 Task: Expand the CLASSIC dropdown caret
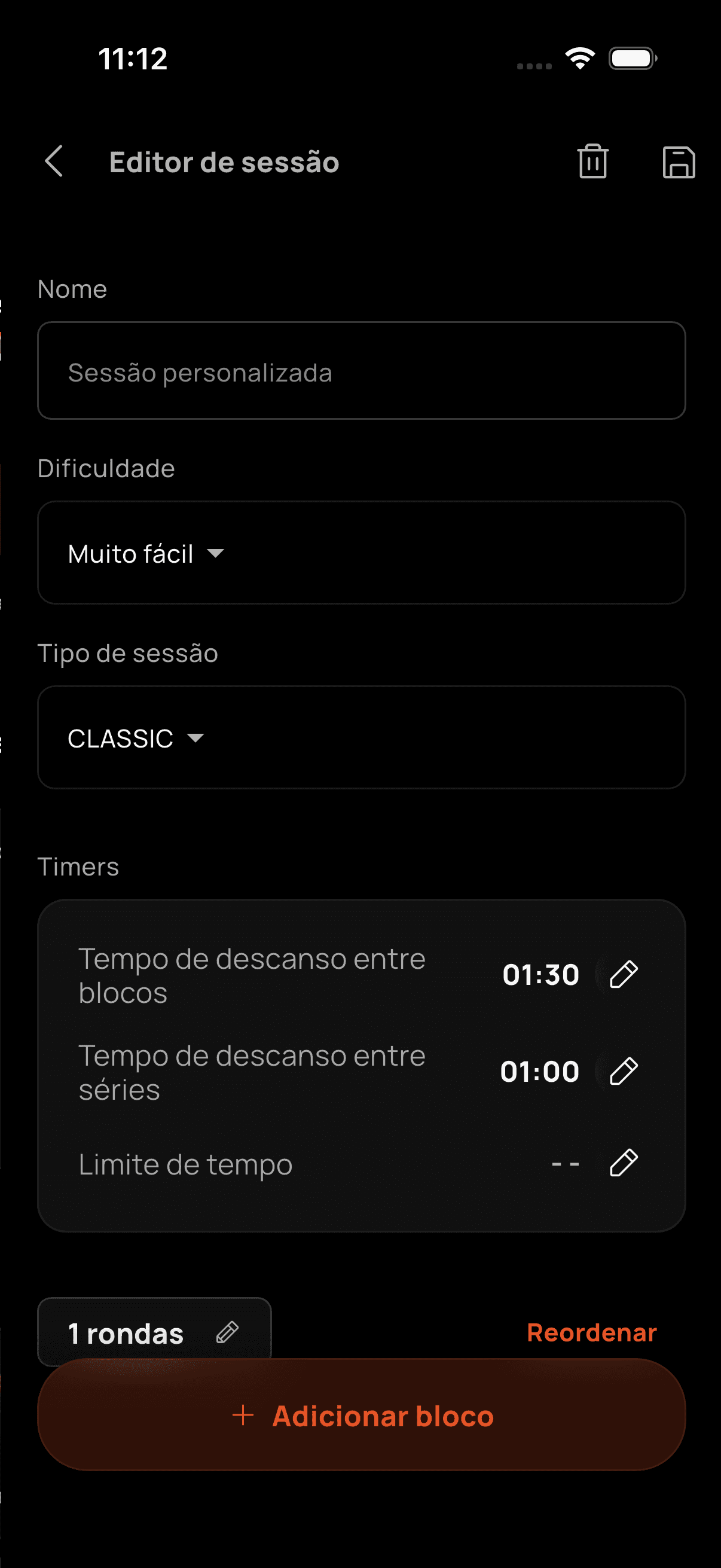(x=196, y=738)
